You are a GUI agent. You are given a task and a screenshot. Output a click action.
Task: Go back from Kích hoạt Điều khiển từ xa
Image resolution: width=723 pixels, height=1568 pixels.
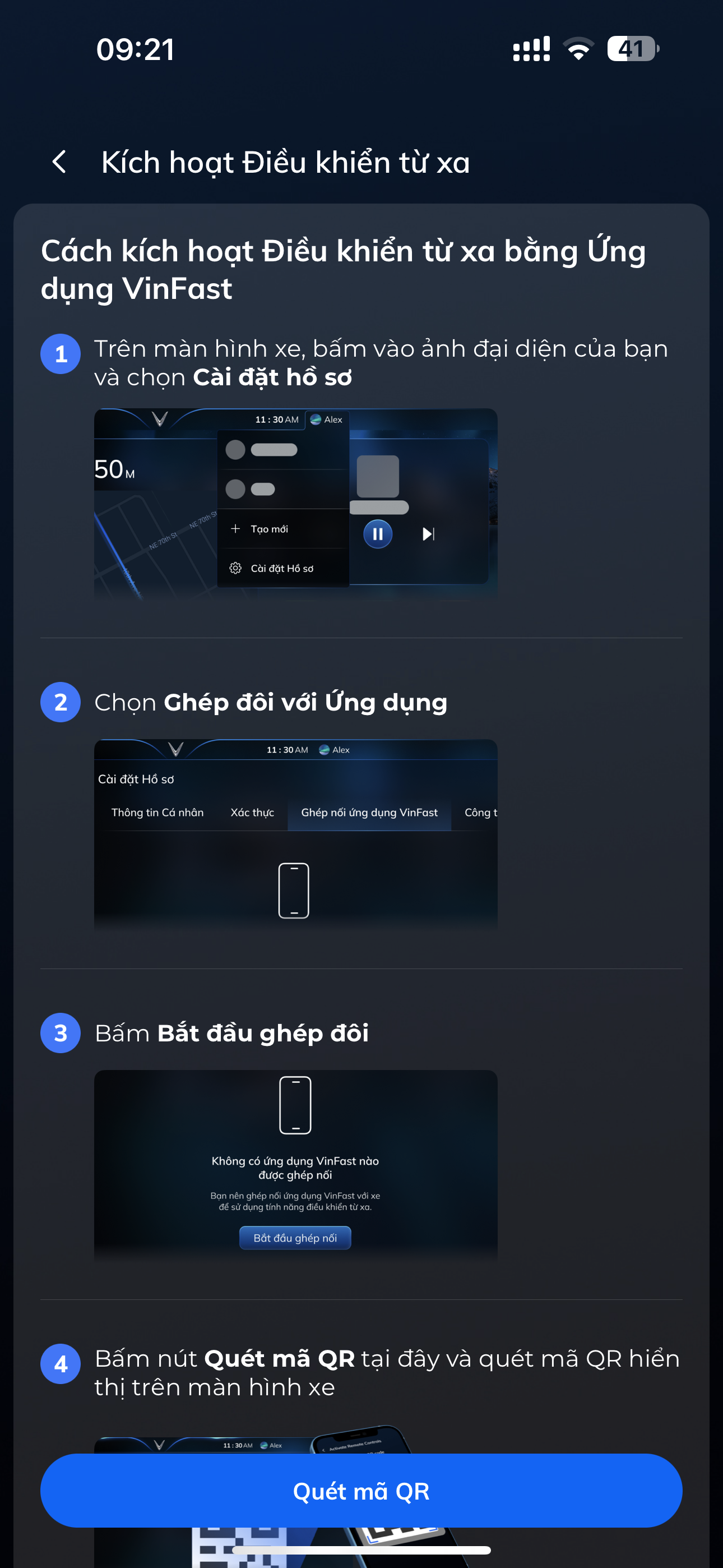click(59, 162)
